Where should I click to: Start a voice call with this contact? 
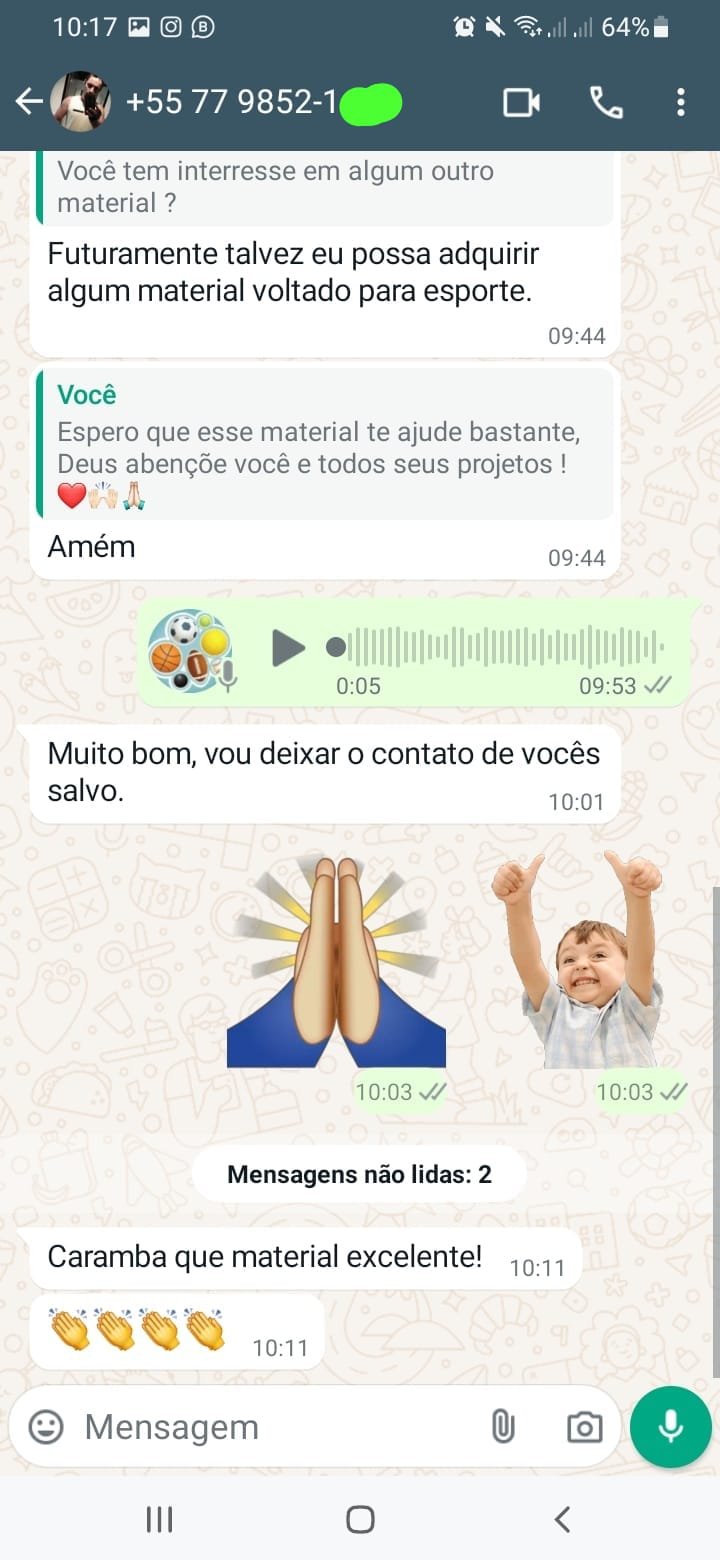click(606, 102)
